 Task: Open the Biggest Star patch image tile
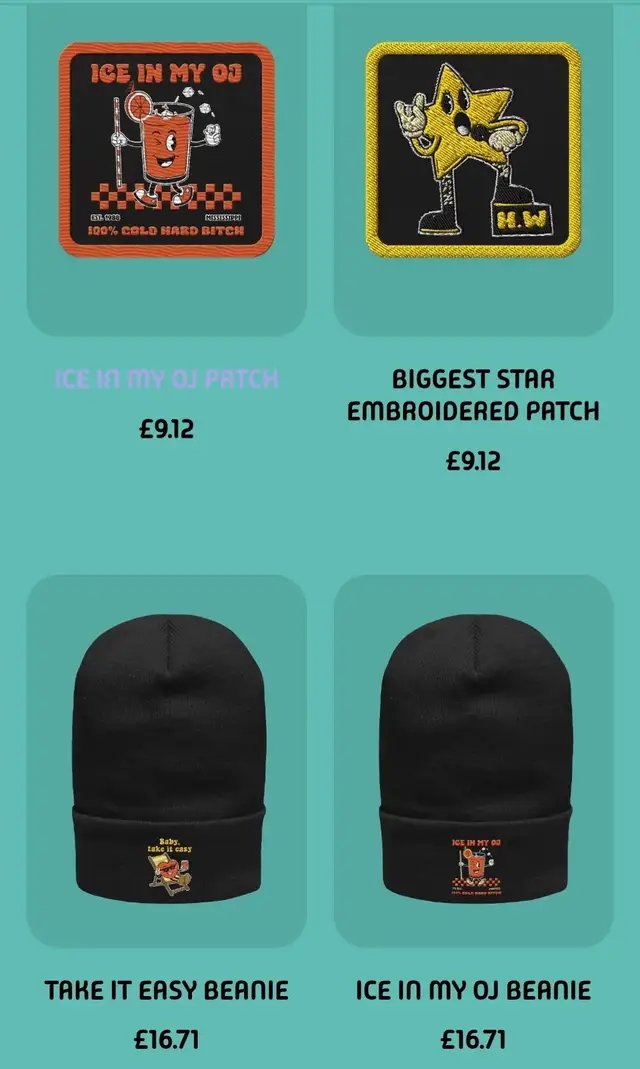[x=473, y=150]
